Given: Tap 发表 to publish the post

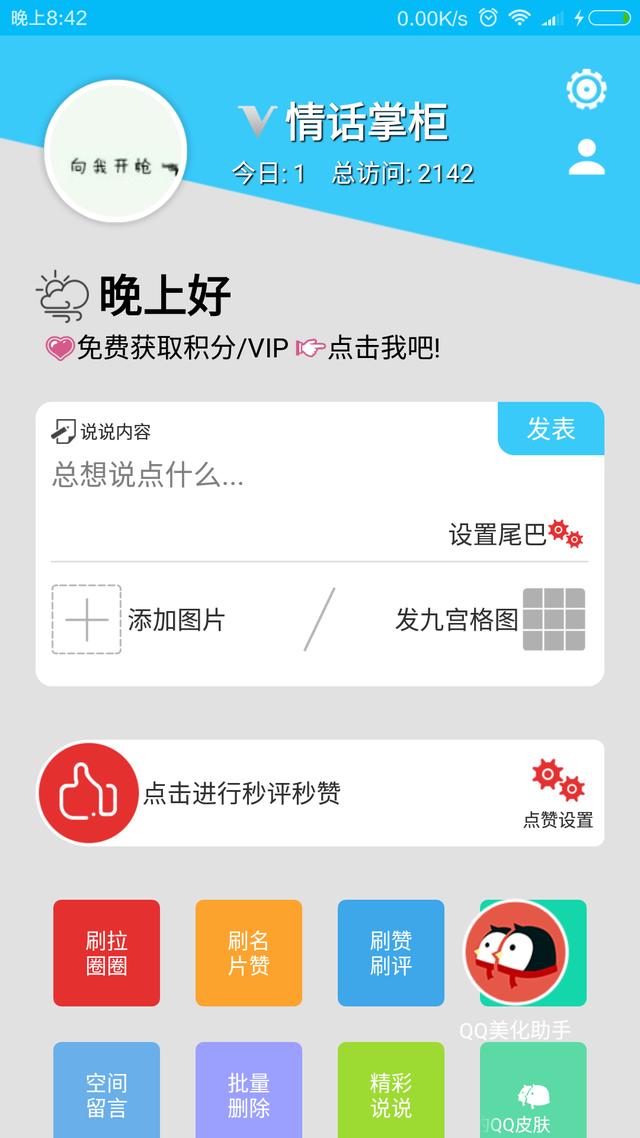Looking at the screenshot, I should point(551,429).
